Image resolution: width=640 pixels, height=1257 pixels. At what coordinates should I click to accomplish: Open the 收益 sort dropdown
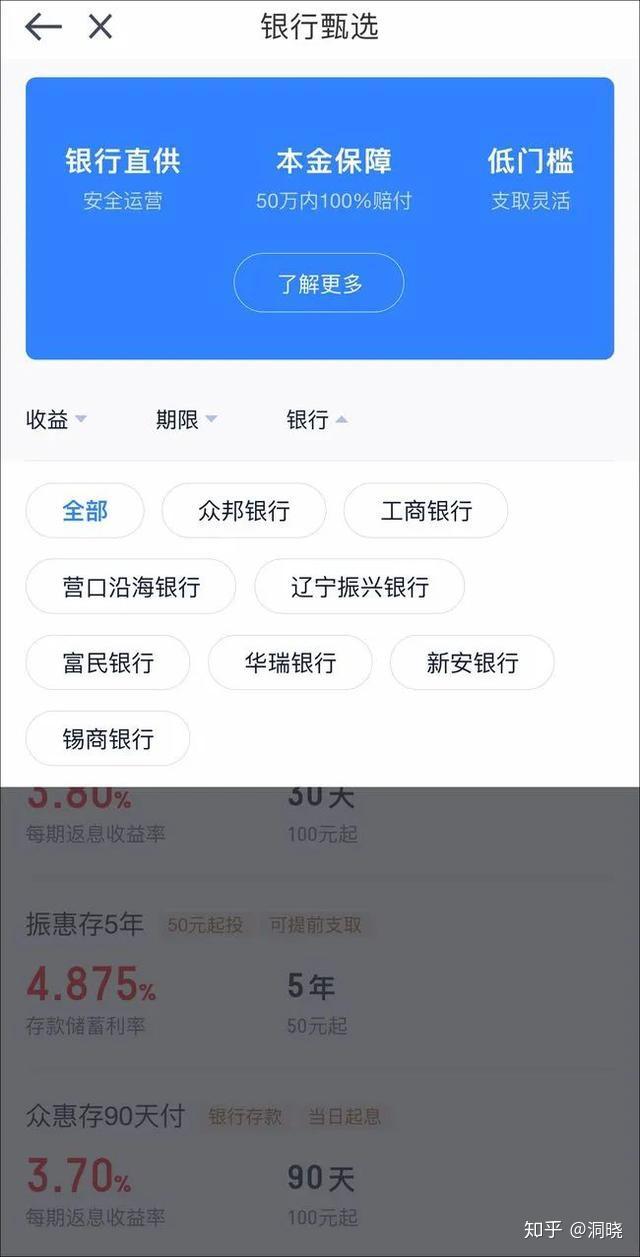(56, 420)
